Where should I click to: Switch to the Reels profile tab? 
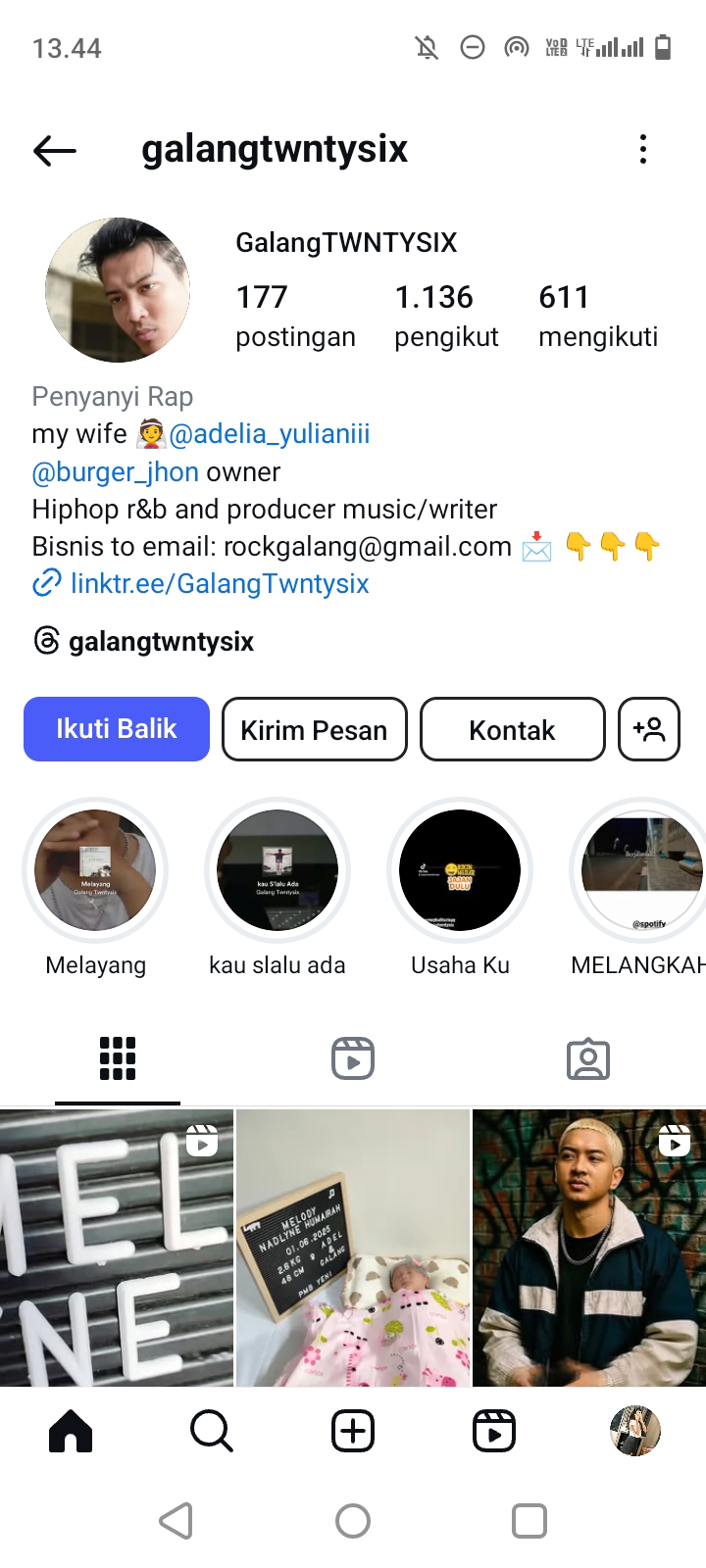(x=353, y=1059)
